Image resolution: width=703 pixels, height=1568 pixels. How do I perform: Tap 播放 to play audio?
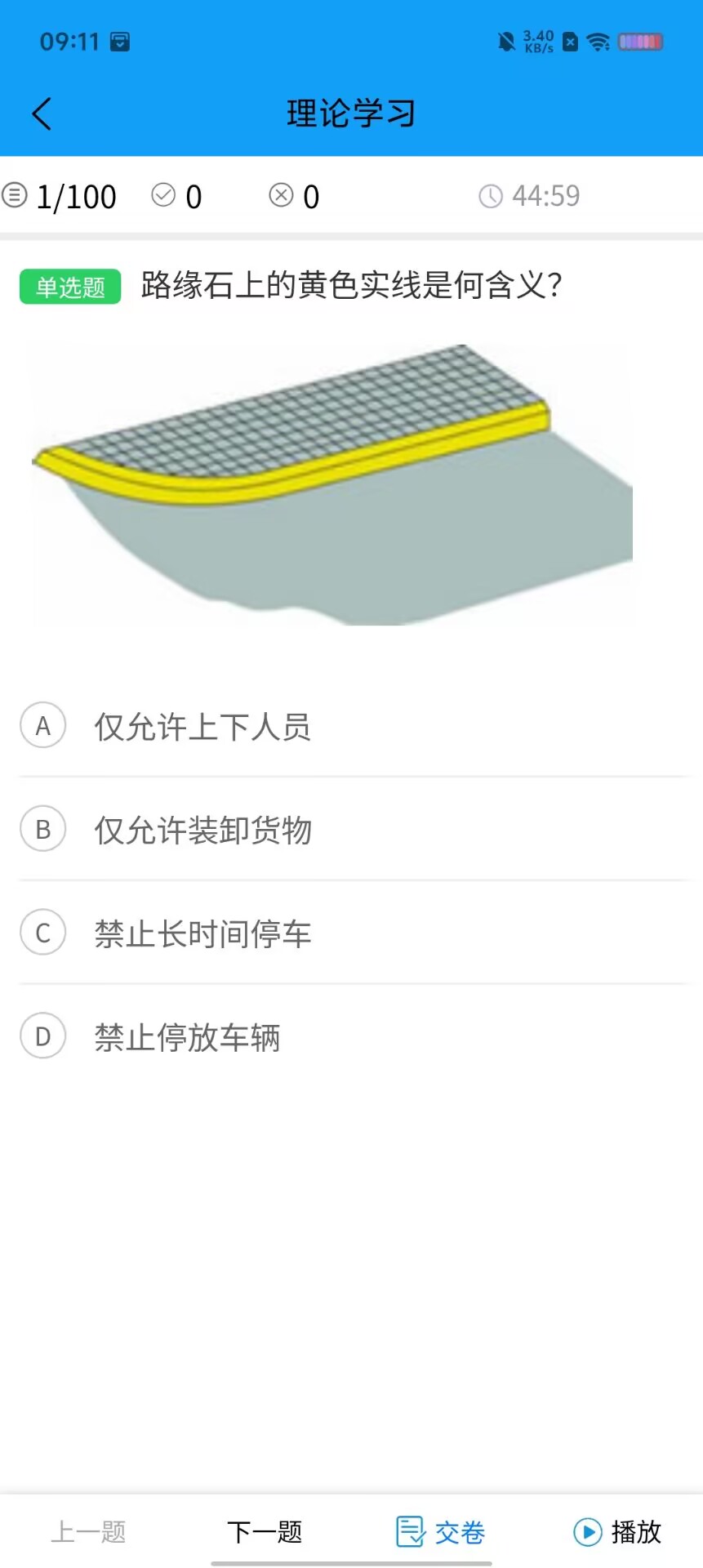point(618,1531)
